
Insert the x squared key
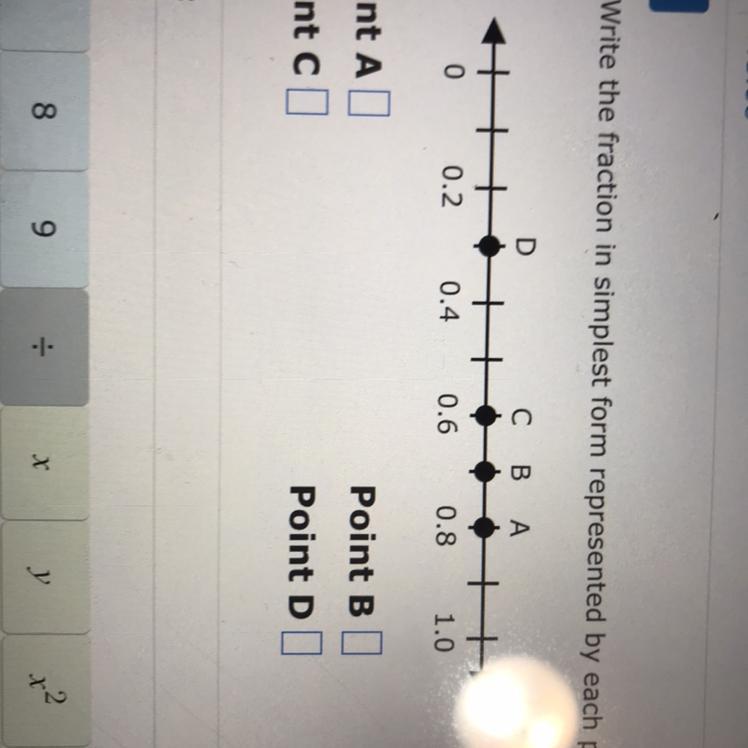tap(45, 690)
